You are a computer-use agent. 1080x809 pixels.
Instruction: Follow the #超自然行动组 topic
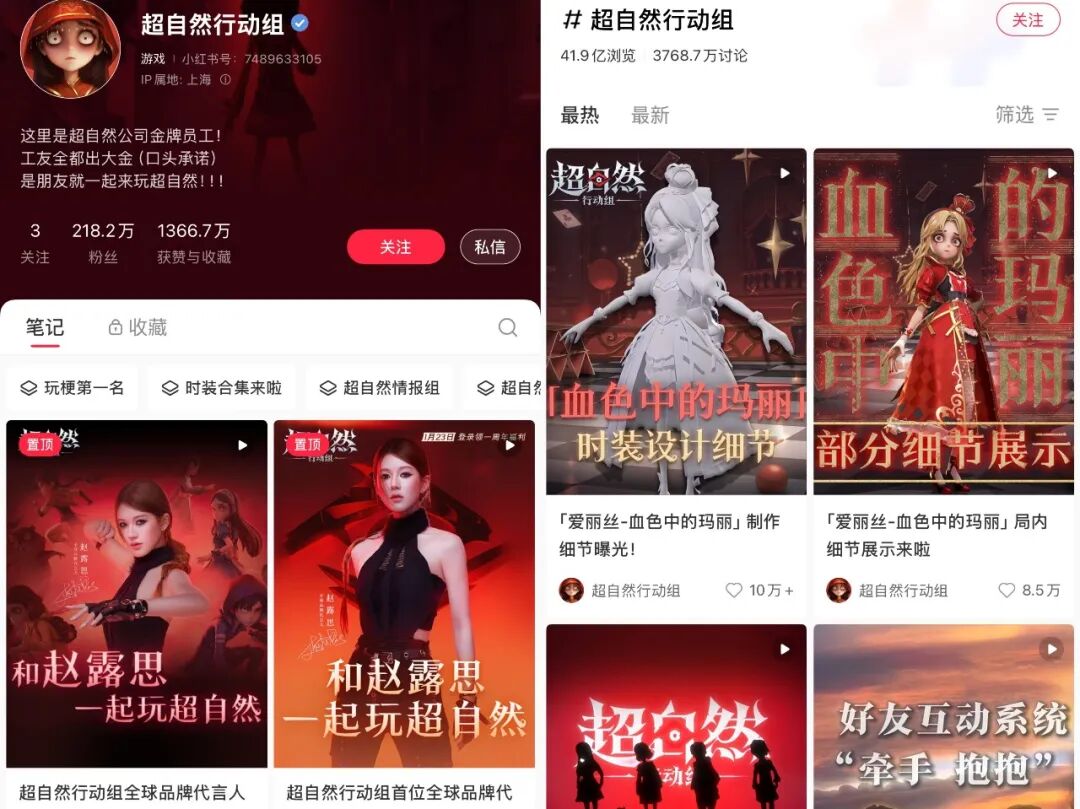coord(1027,20)
